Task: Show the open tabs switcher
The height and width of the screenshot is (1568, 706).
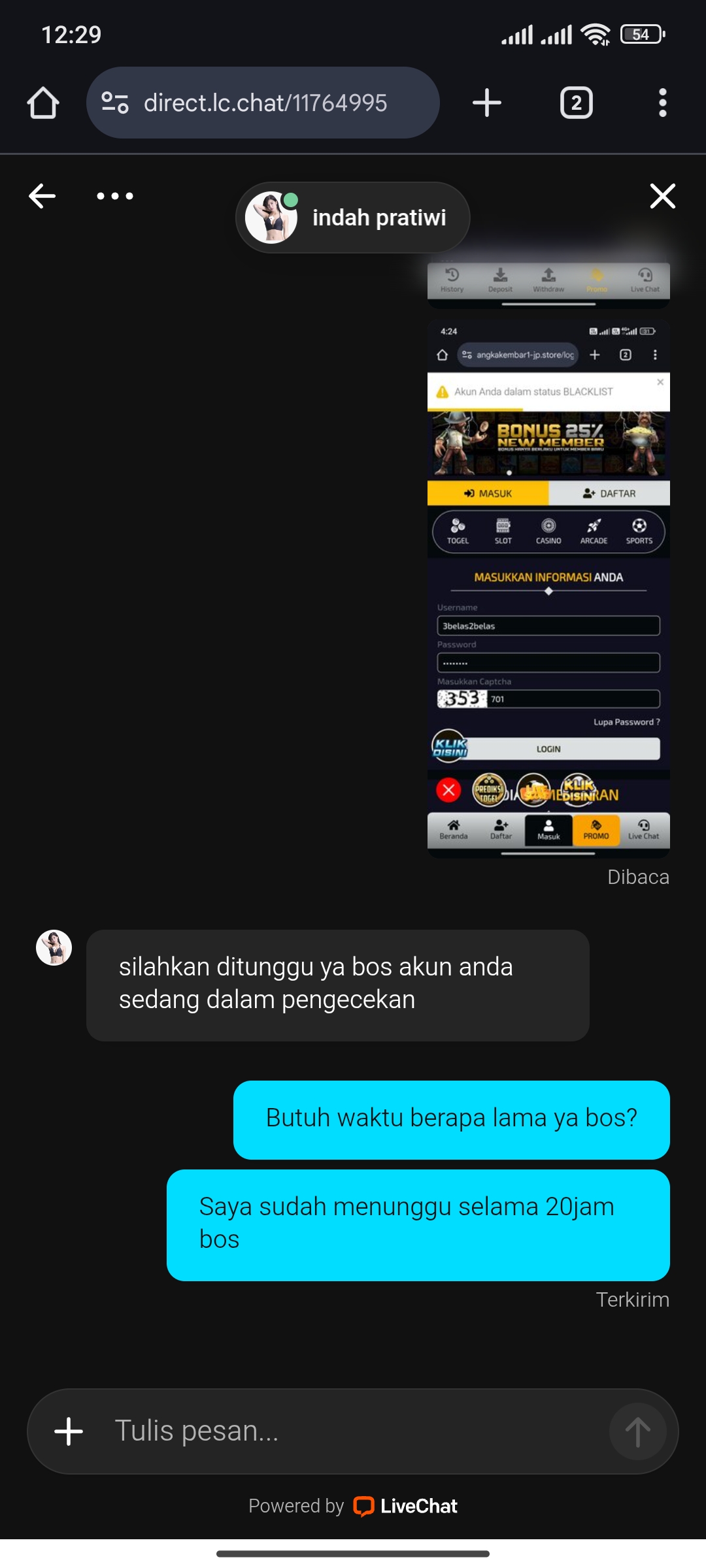Action: click(x=576, y=103)
